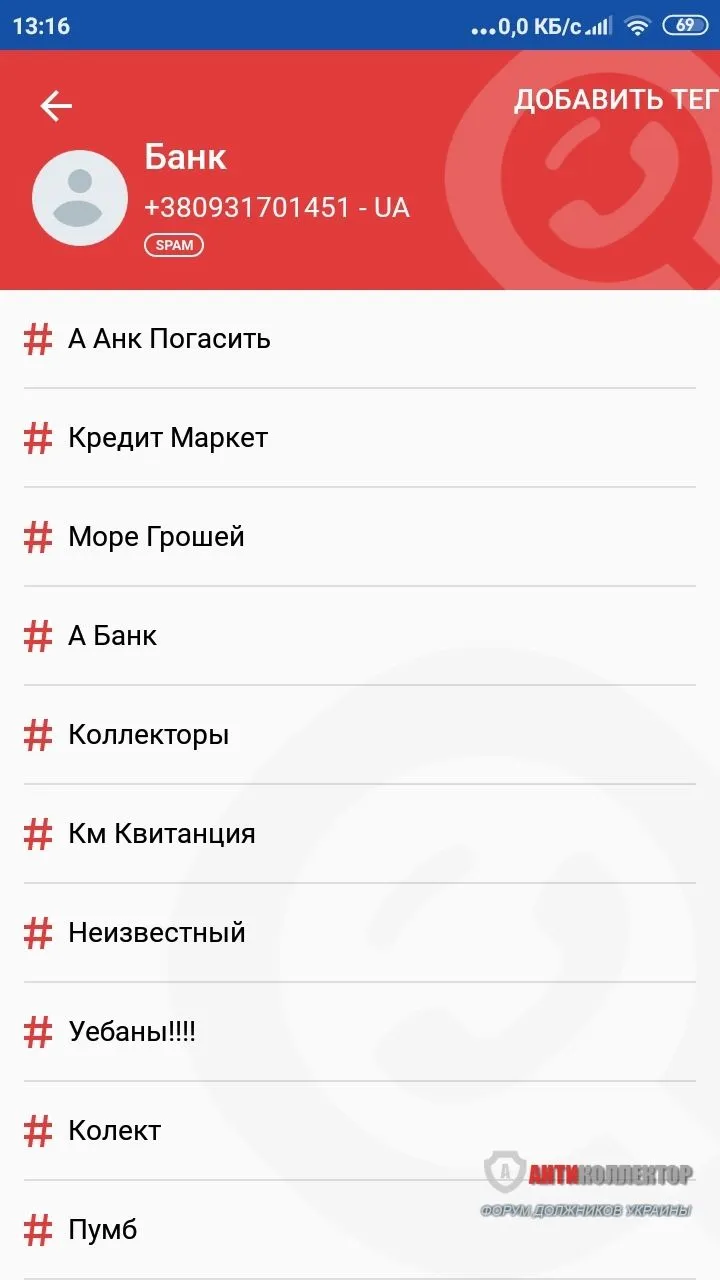The width and height of the screenshot is (720, 1280).
Task: Tap the hashtag icon next to Море Грошей
Action: point(37,536)
